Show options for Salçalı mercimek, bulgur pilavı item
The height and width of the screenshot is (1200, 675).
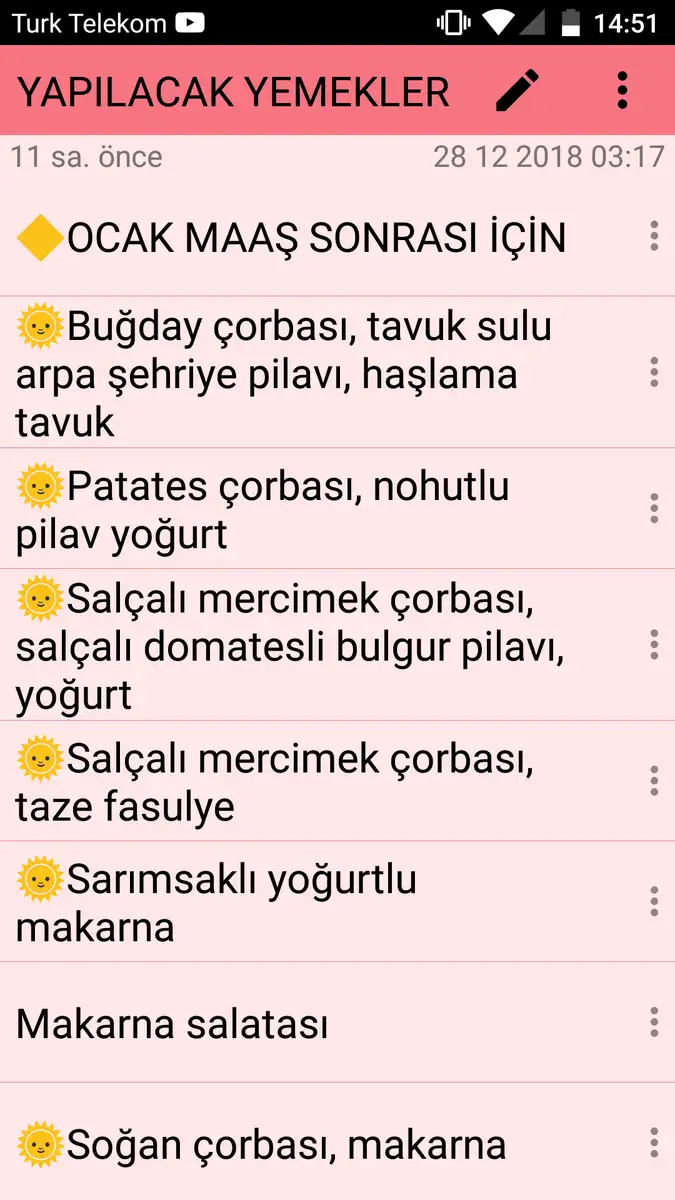click(x=654, y=644)
